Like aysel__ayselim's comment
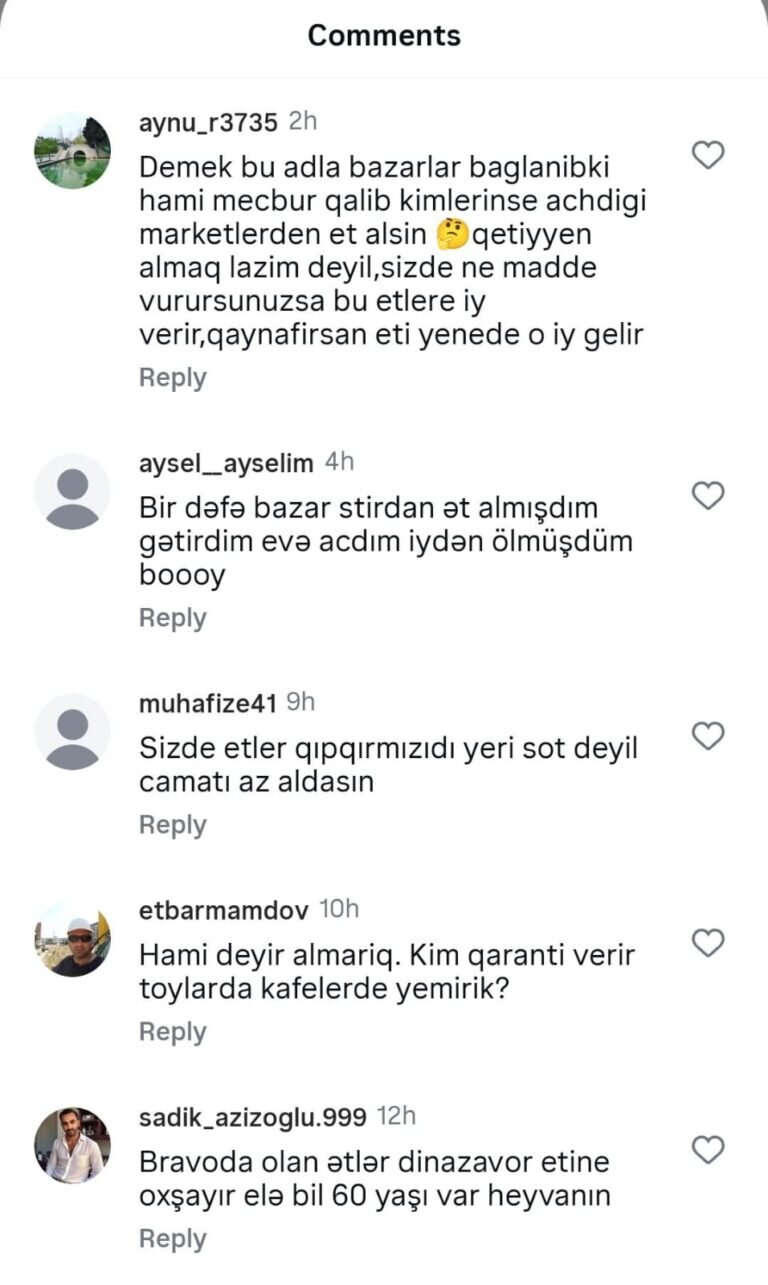768x1285 pixels. pos(708,495)
